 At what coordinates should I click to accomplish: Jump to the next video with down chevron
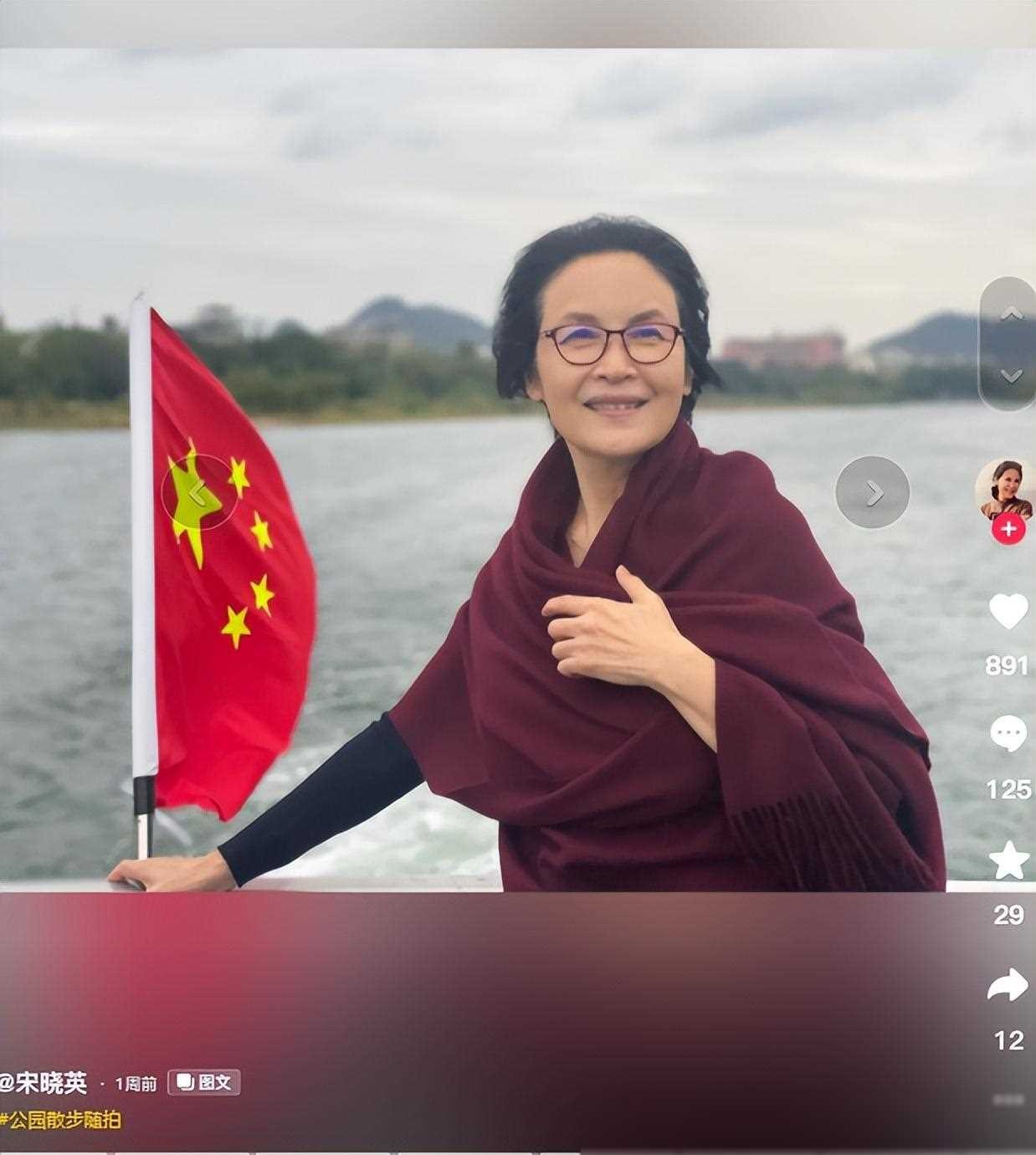point(1011,375)
